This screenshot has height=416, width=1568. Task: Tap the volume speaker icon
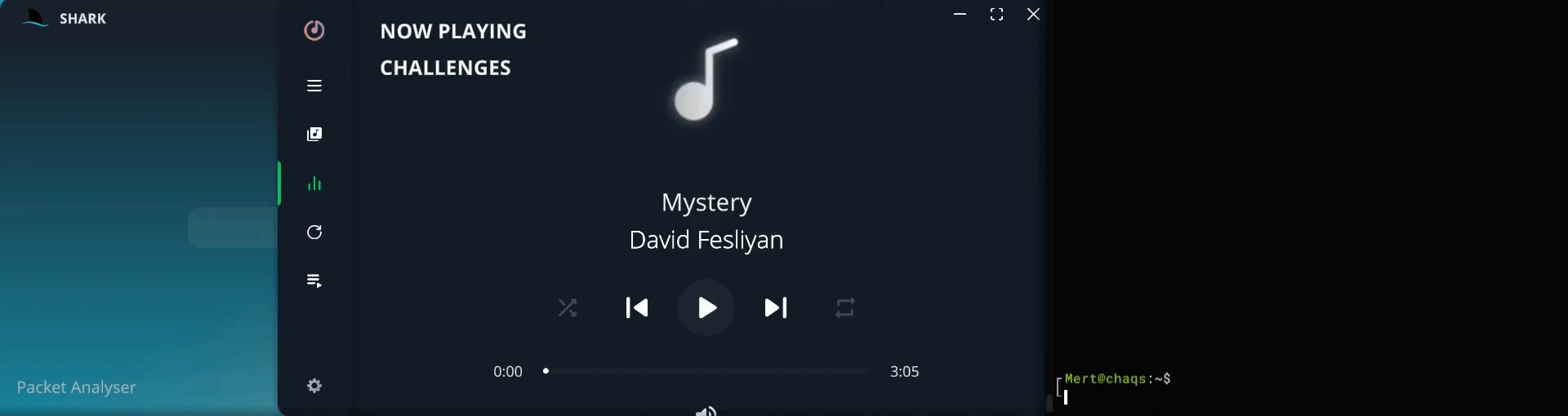click(706, 410)
